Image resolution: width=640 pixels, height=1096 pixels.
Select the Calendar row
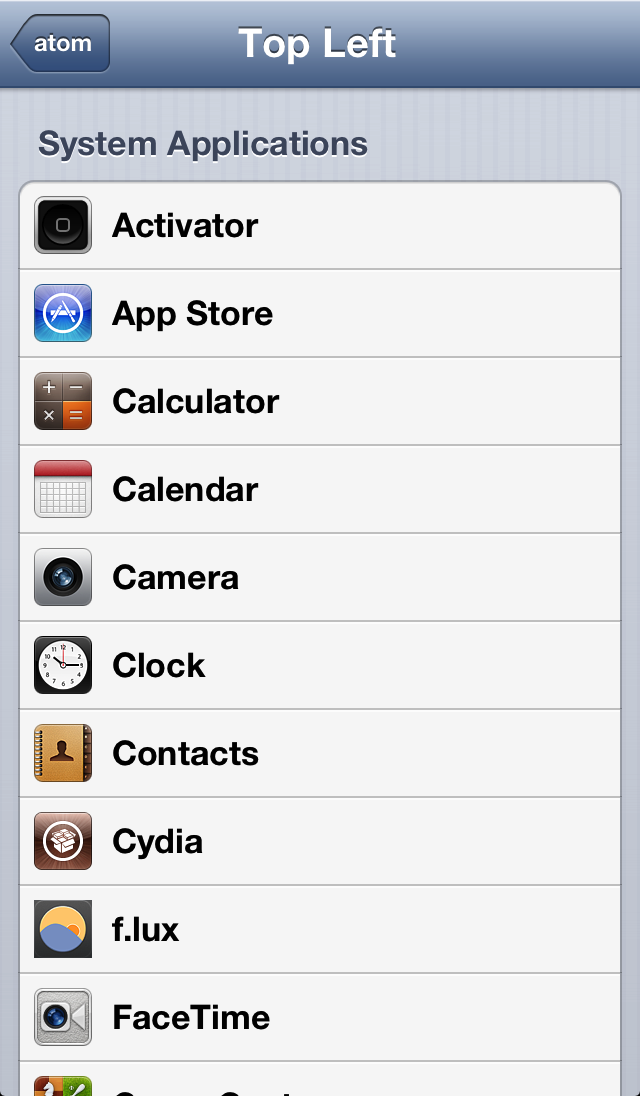coord(320,490)
